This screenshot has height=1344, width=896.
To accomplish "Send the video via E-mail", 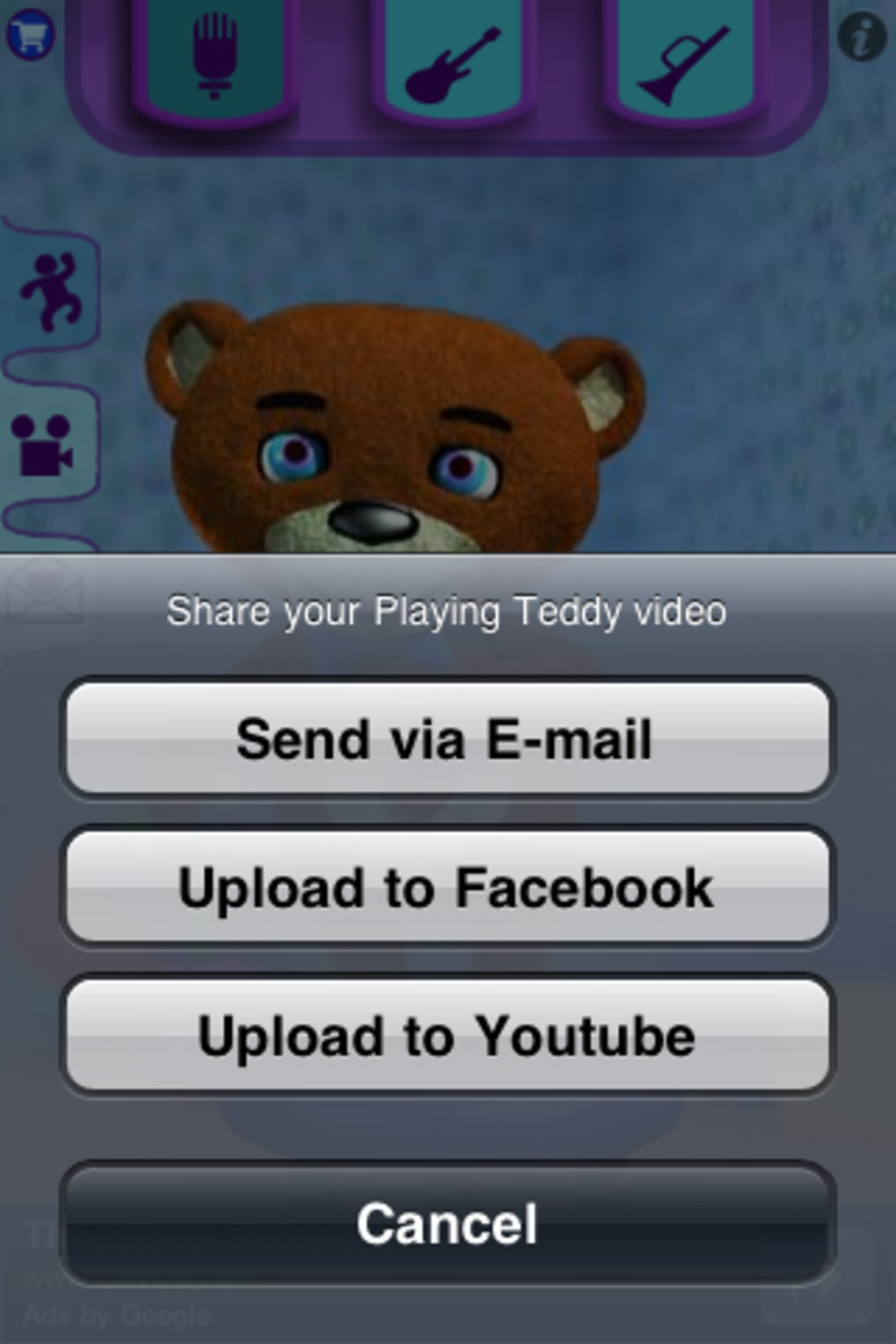I will tap(447, 738).
